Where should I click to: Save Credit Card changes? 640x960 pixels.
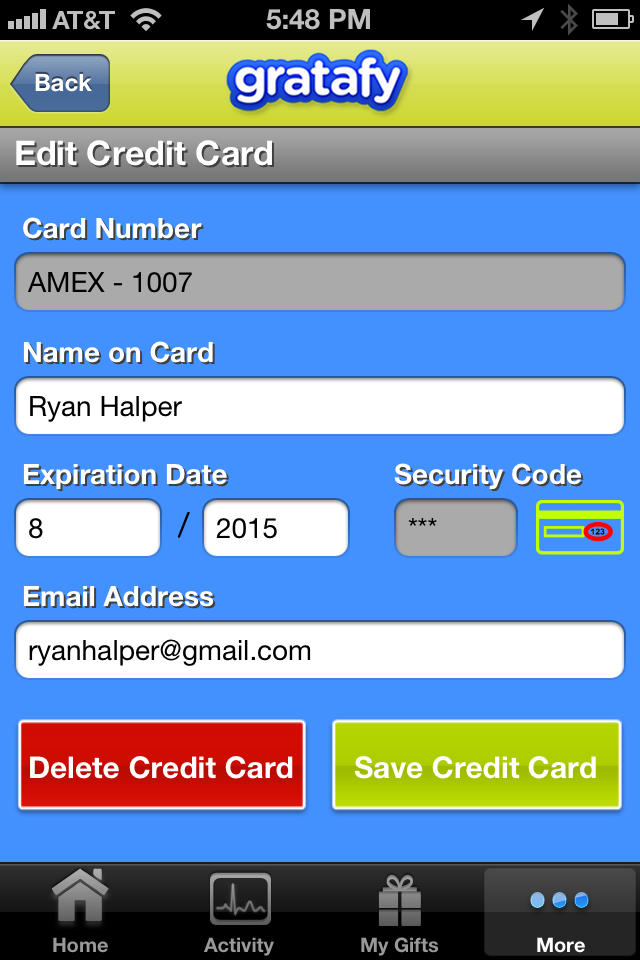pyautogui.click(x=476, y=766)
